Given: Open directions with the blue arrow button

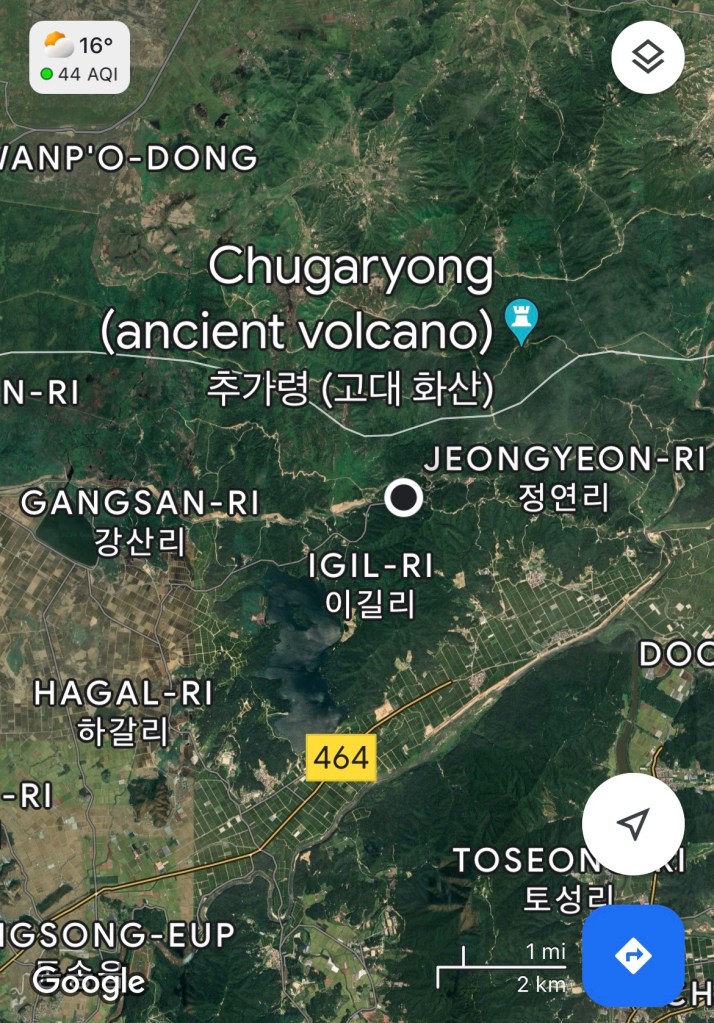Looking at the screenshot, I should 633,956.
